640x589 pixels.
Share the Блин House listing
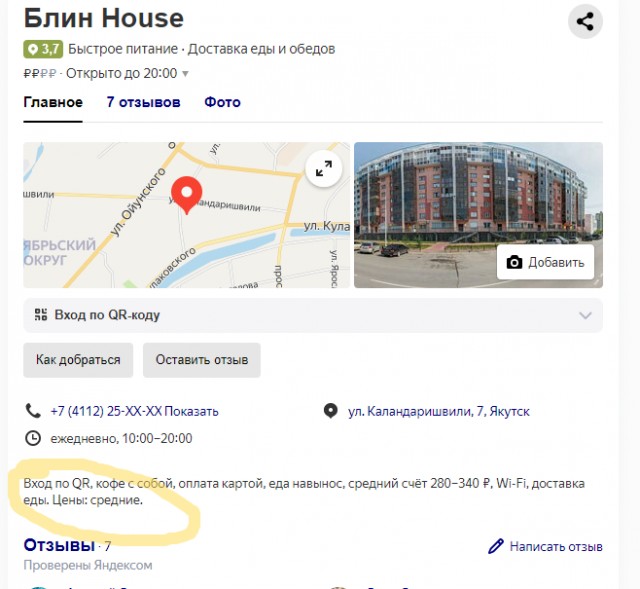click(x=586, y=21)
